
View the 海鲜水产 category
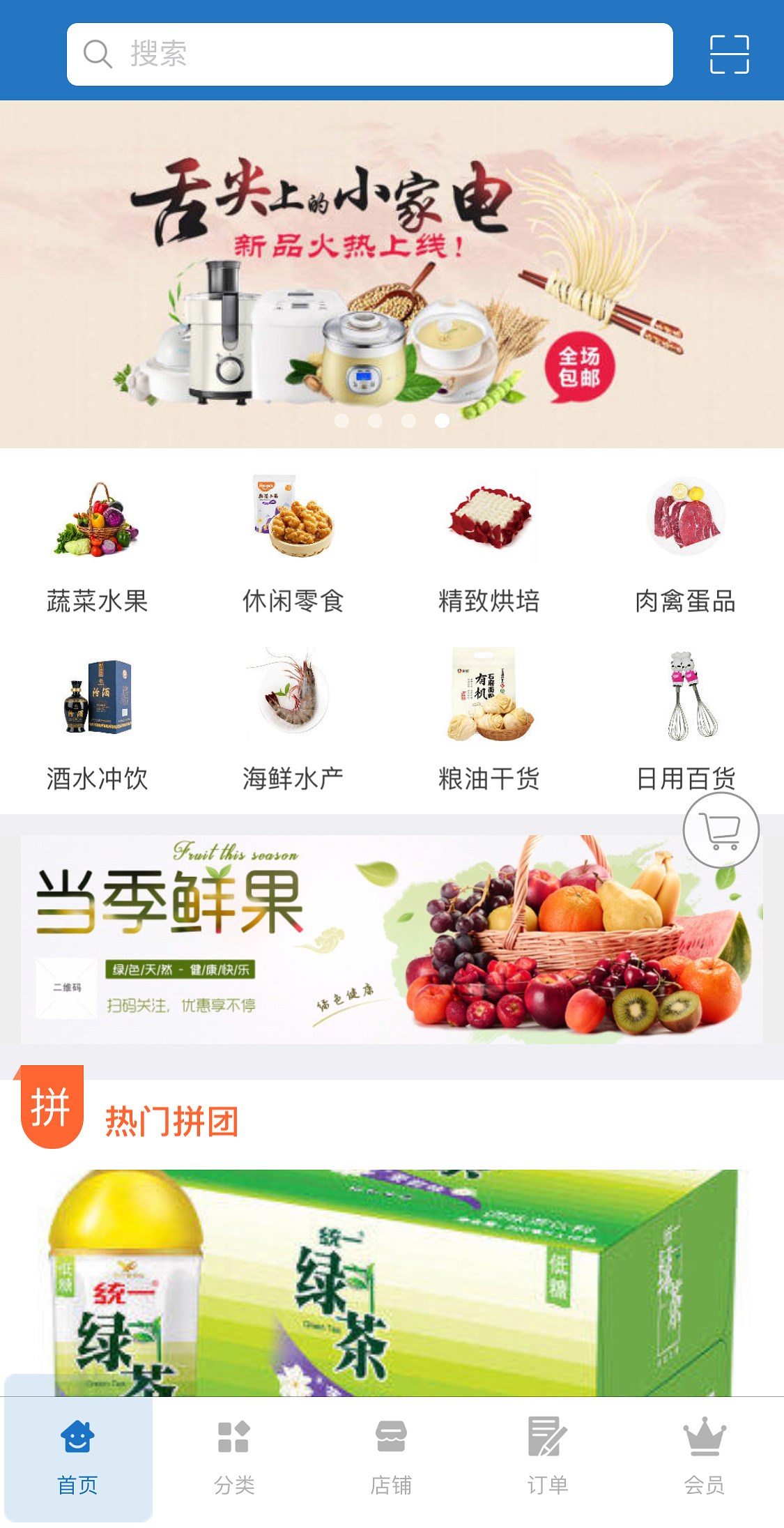tap(293, 721)
